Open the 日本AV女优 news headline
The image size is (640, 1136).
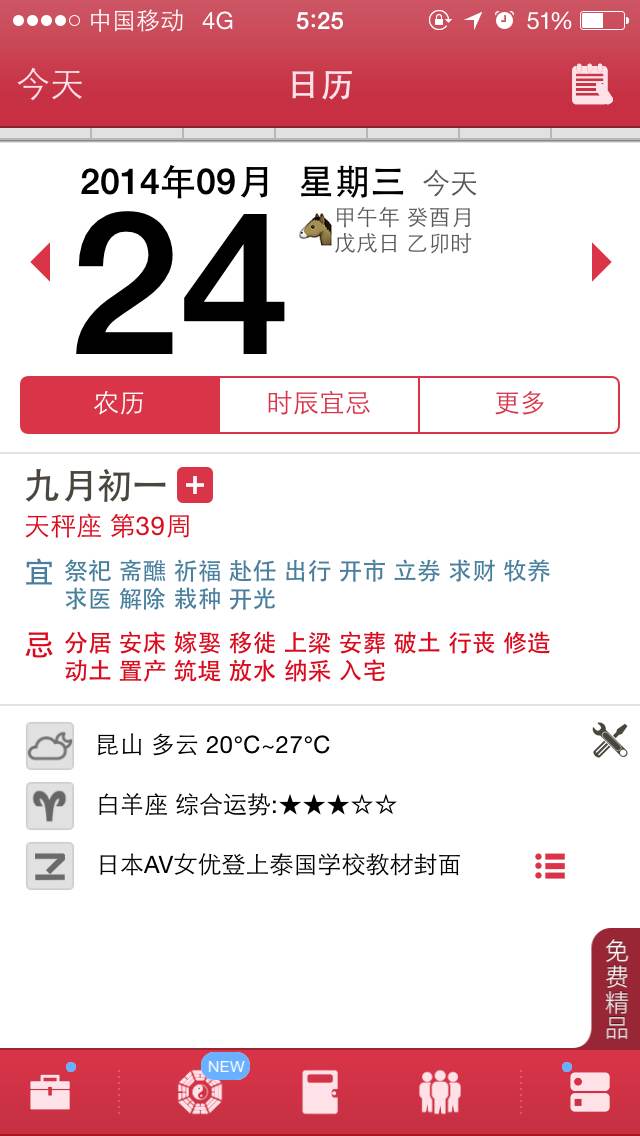[279, 865]
